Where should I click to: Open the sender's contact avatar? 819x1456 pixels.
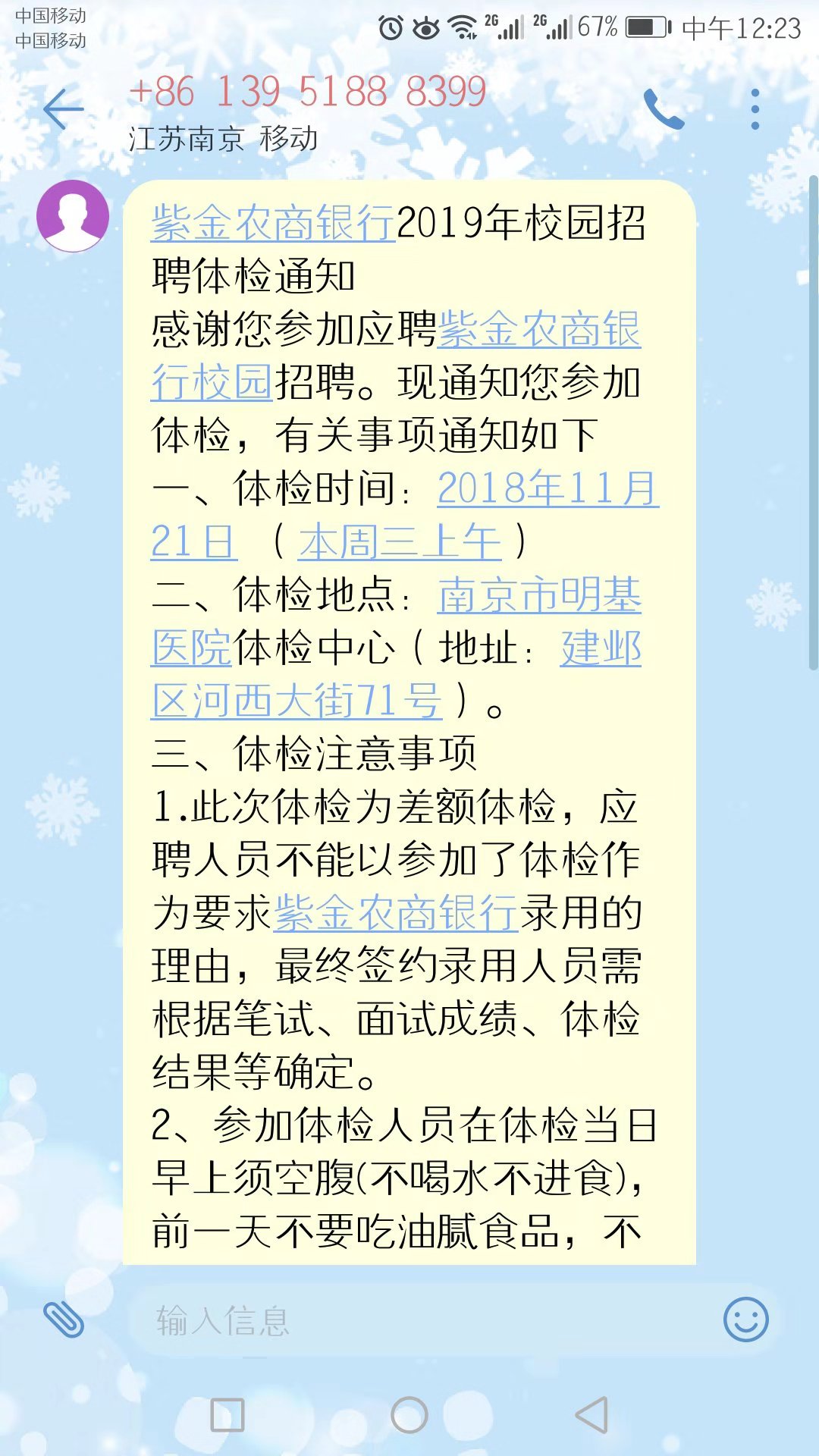tap(73, 216)
